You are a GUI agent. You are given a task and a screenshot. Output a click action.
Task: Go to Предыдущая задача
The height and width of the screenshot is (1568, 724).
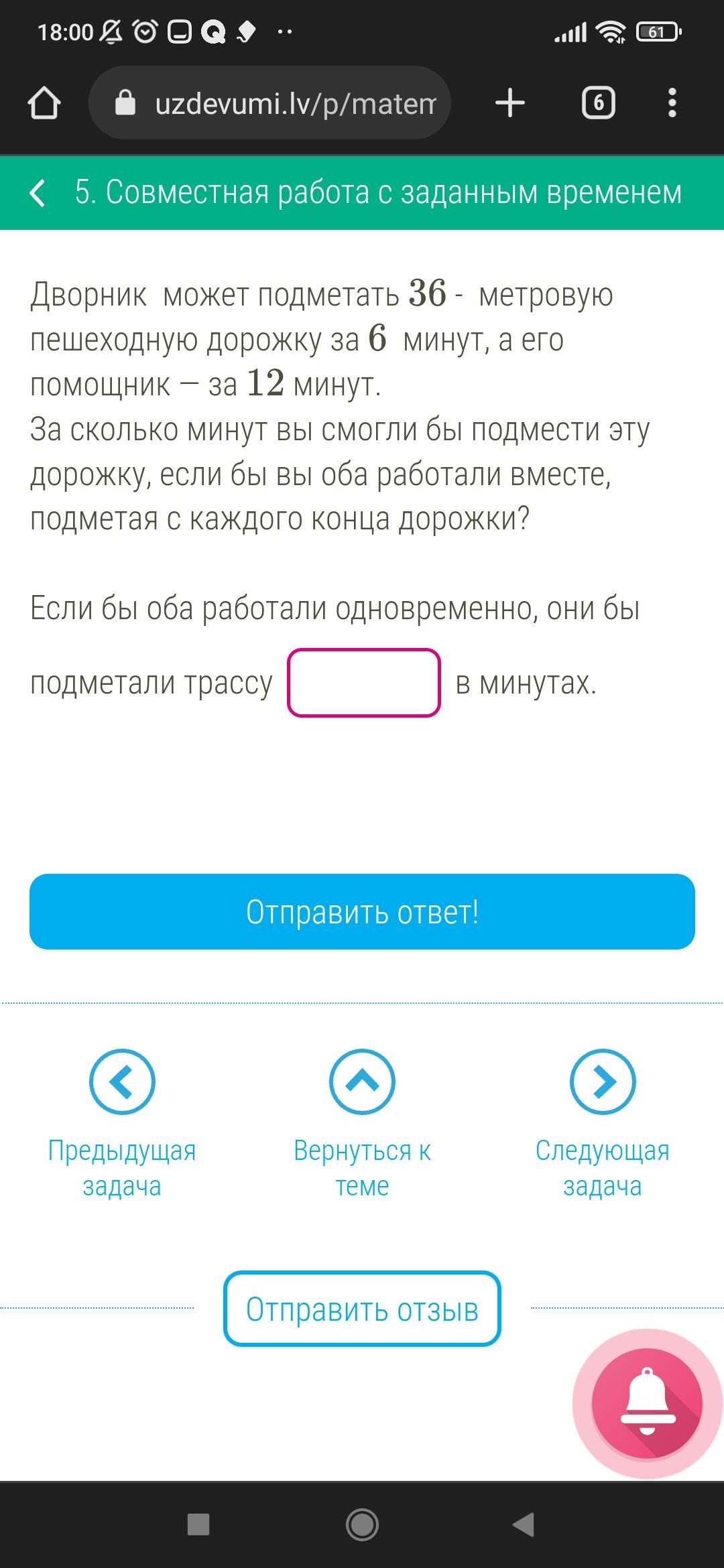pos(122,1124)
